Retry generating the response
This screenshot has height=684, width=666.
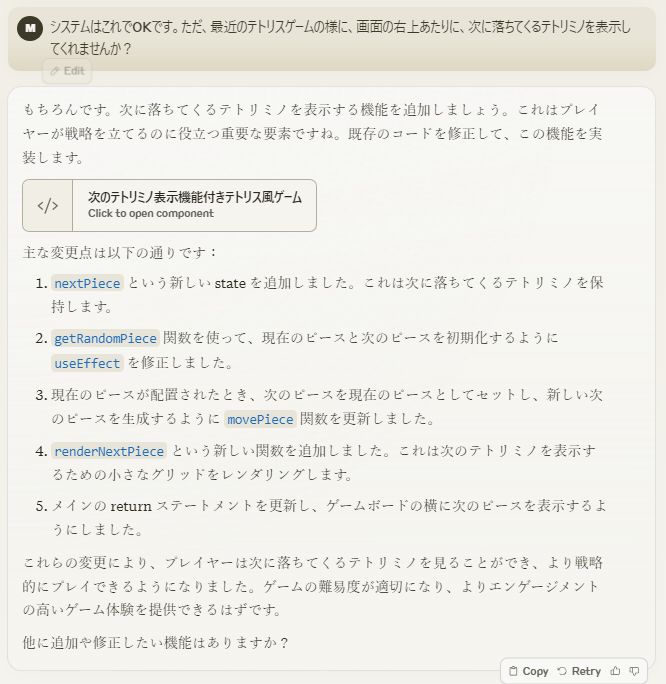(x=579, y=671)
